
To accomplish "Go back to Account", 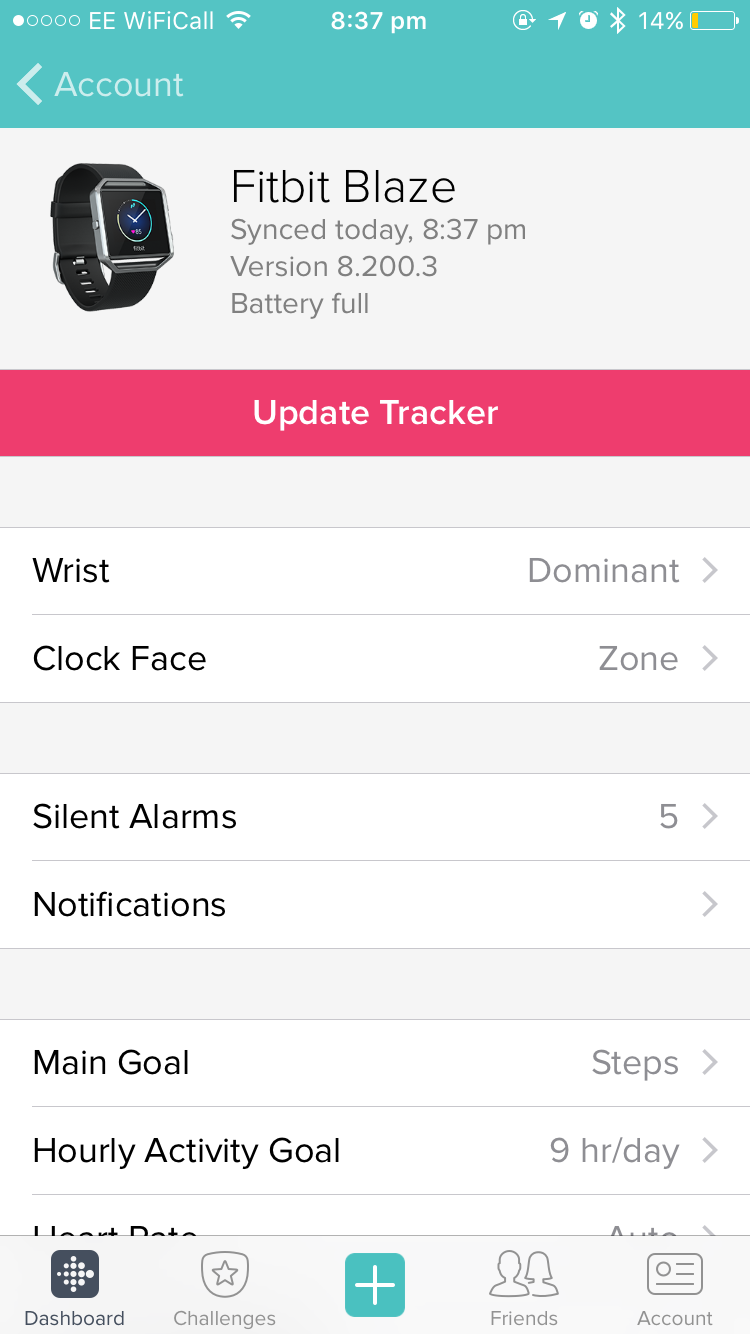I will pyautogui.click(x=100, y=85).
